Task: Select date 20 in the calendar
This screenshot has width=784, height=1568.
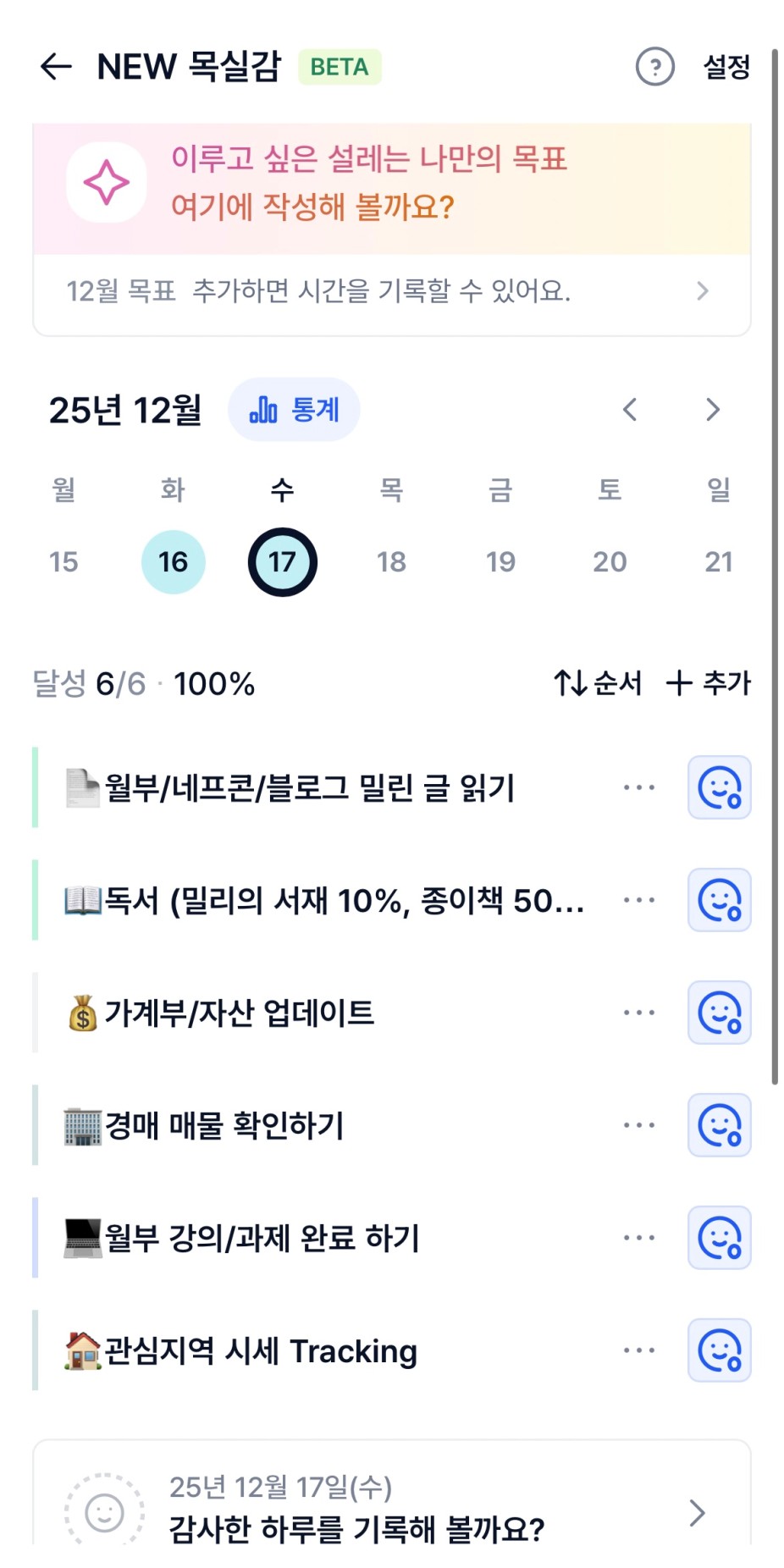Action: 610,561
